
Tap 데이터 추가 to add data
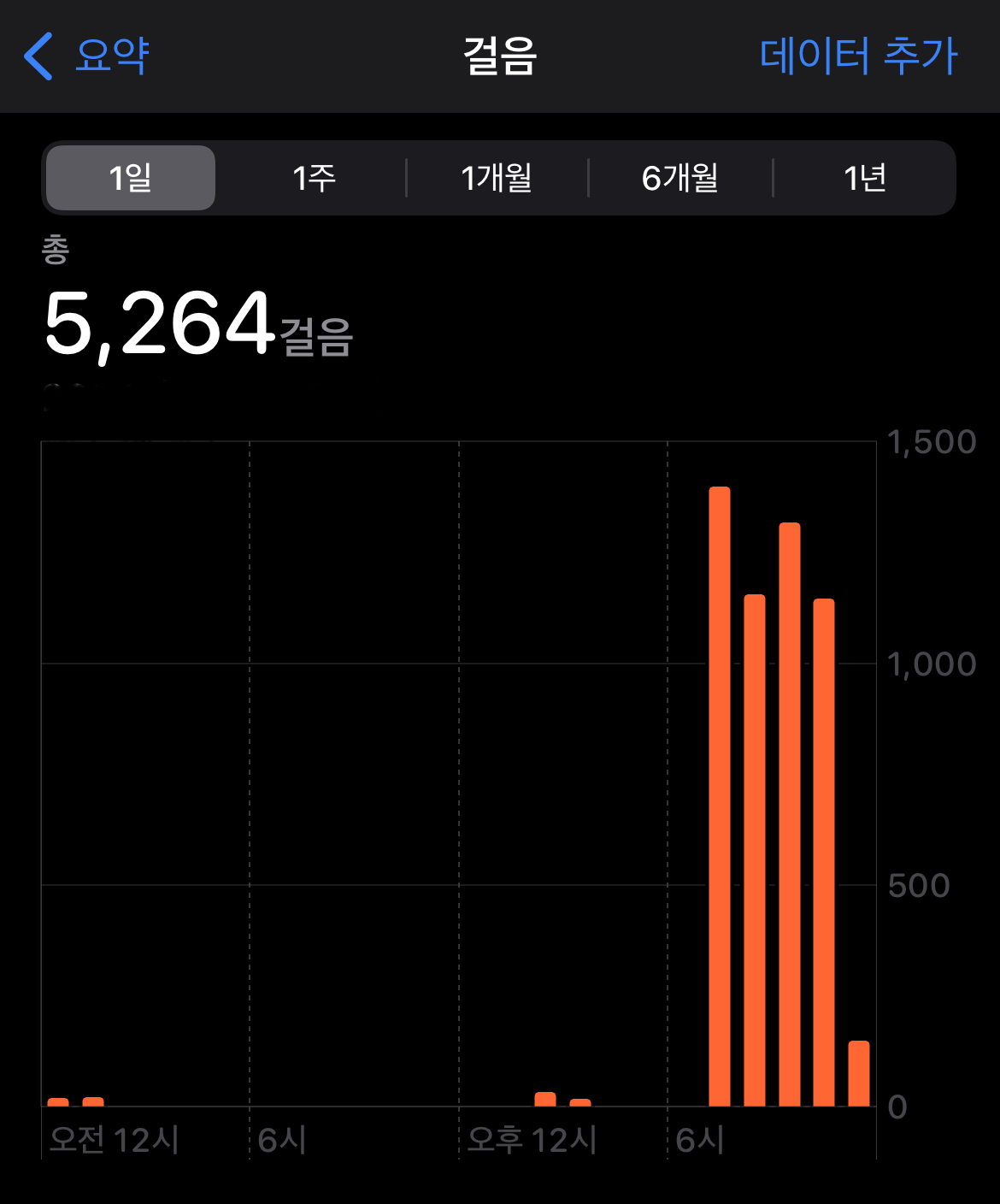click(858, 56)
